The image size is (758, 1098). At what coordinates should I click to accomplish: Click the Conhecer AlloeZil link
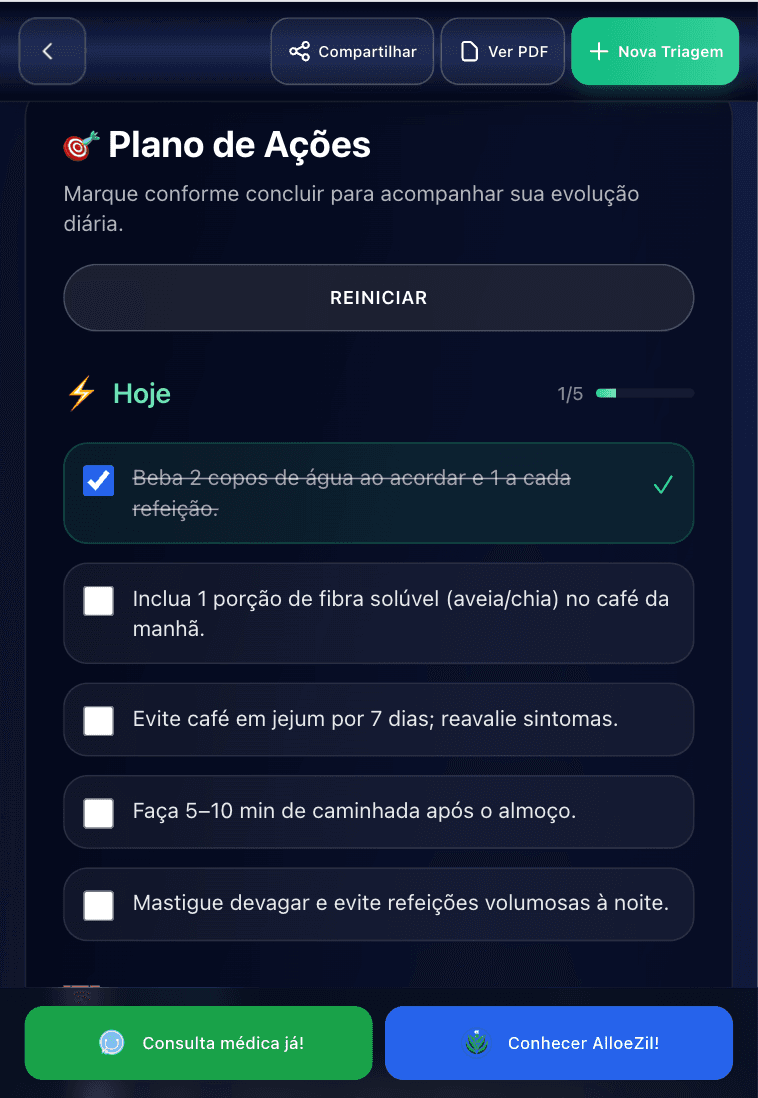(x=558, y=1042)
